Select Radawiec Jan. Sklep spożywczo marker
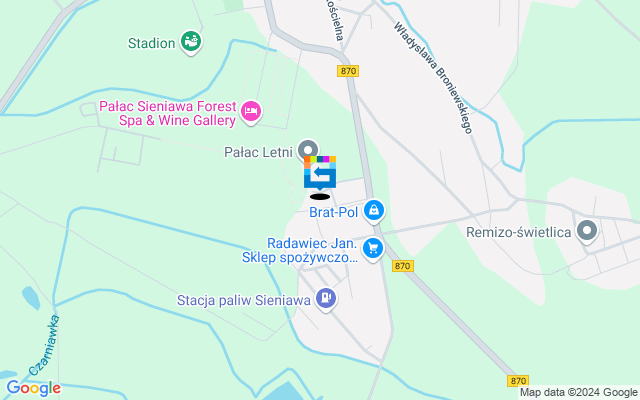The width and height of the screenshot is (640, 400). [374, 248]
